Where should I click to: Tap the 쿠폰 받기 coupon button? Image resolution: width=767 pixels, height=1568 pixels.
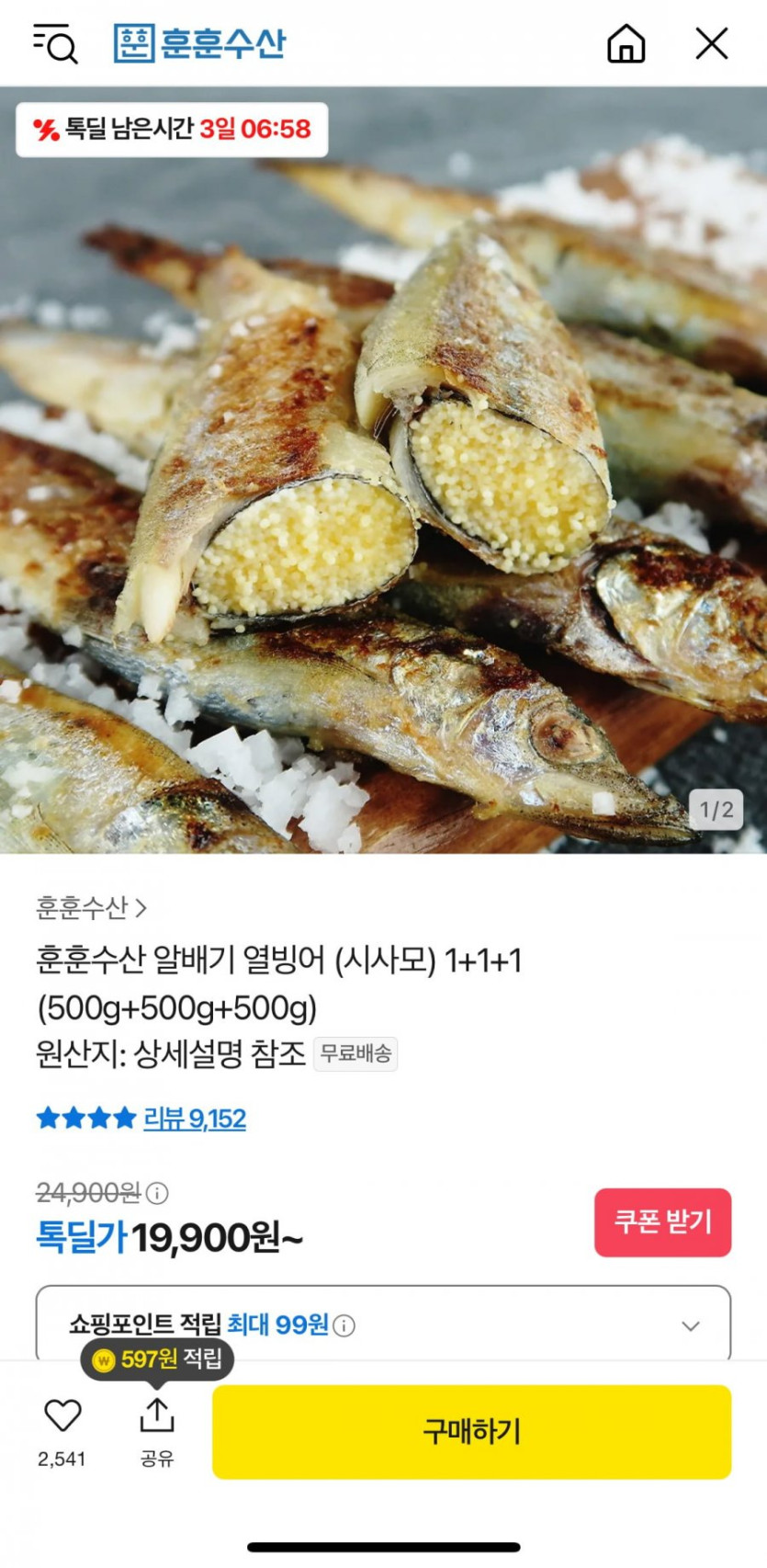click(x=662, y=1222)
